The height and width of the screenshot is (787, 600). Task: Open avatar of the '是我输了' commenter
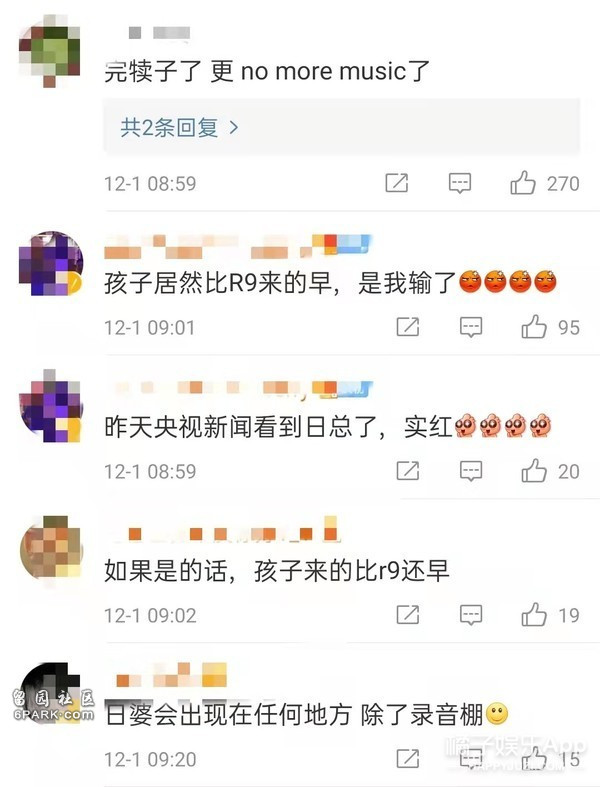[51, 263]
